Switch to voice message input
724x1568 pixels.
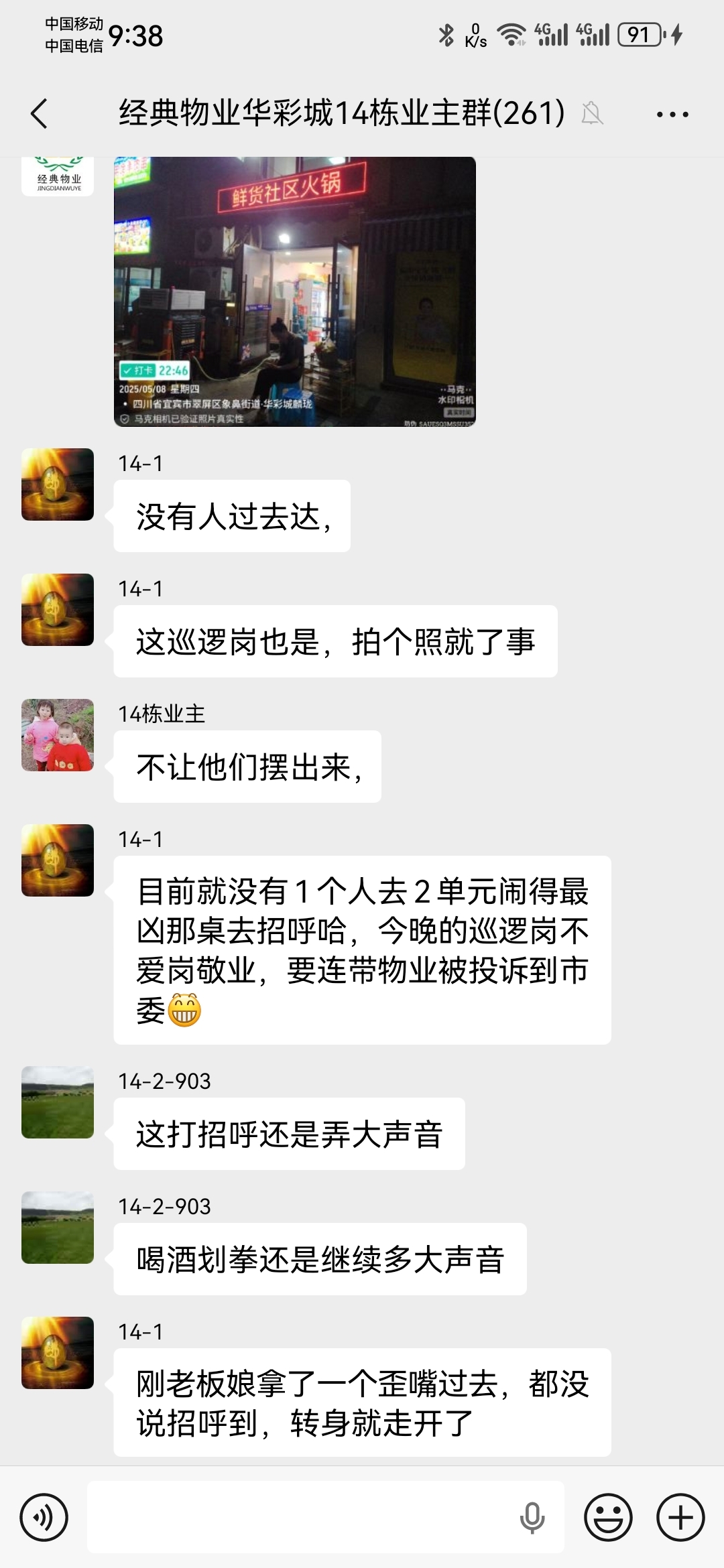(44, 1517)
